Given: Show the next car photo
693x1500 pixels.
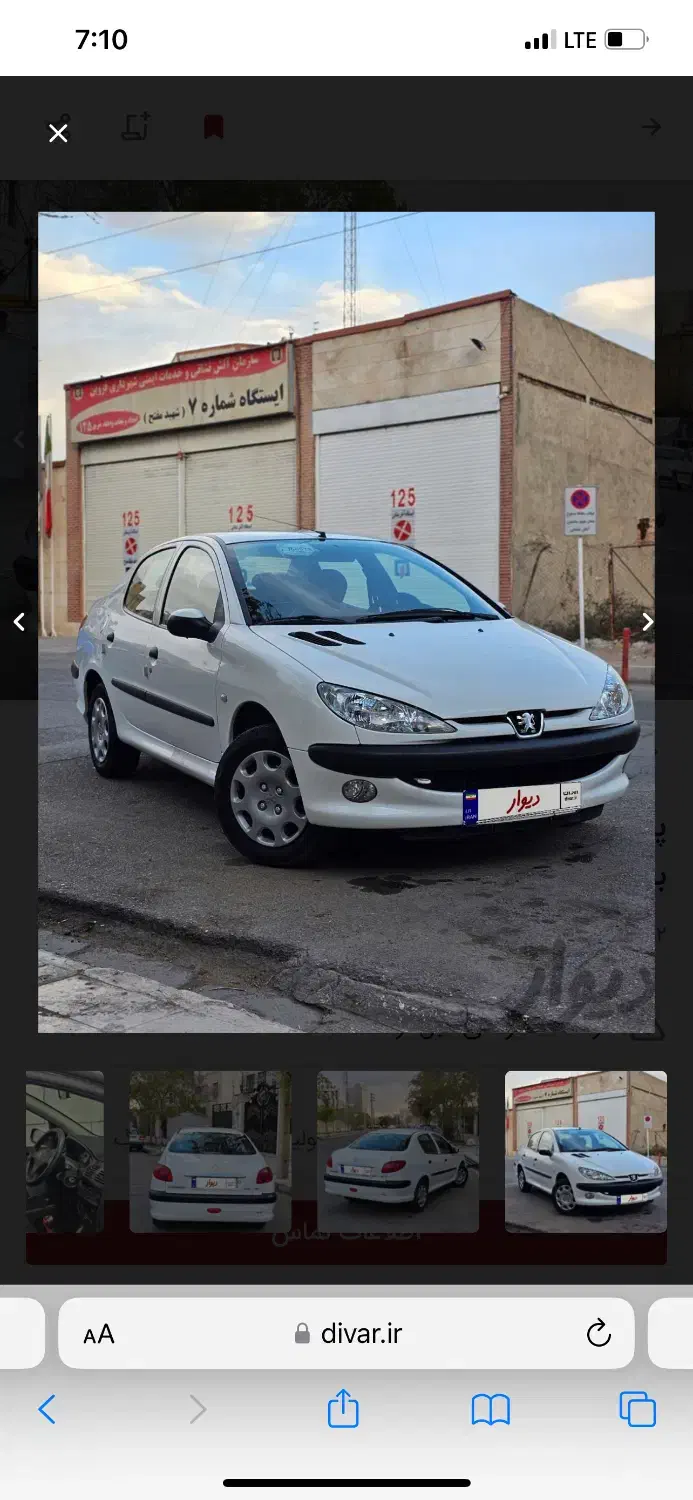Looking at the screenshot, I should pos(648,622).
